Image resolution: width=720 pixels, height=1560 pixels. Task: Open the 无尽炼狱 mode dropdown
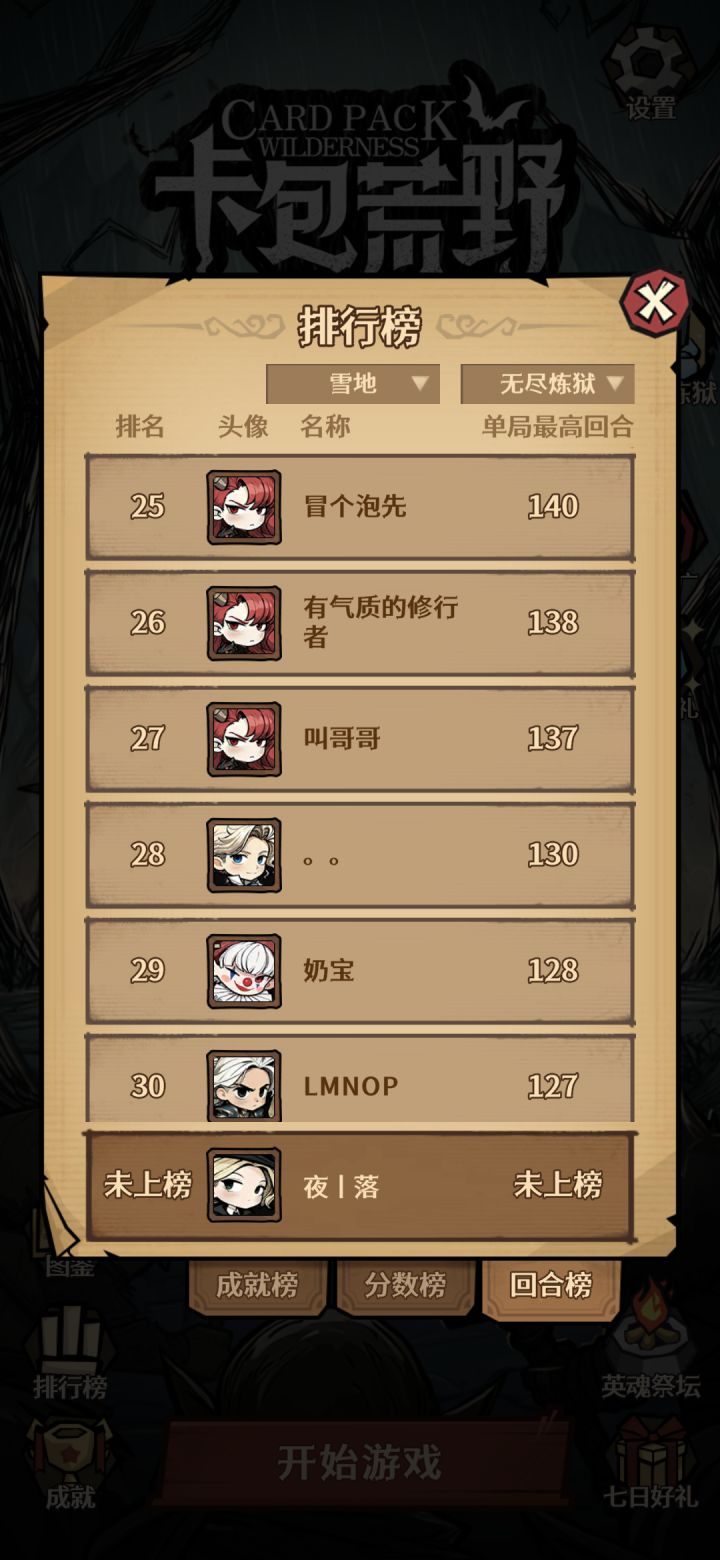(547, 383)
